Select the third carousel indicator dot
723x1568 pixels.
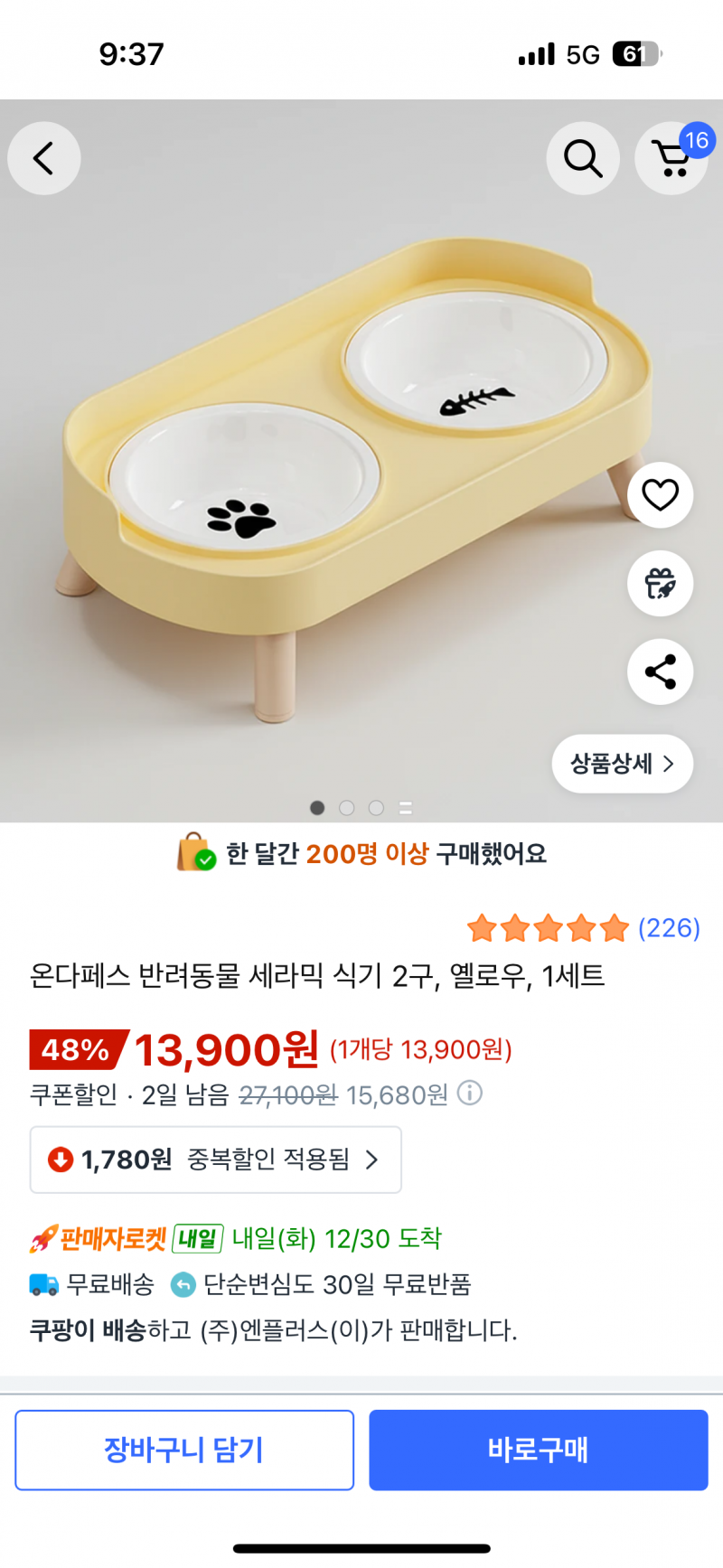[x=376, y=808]
